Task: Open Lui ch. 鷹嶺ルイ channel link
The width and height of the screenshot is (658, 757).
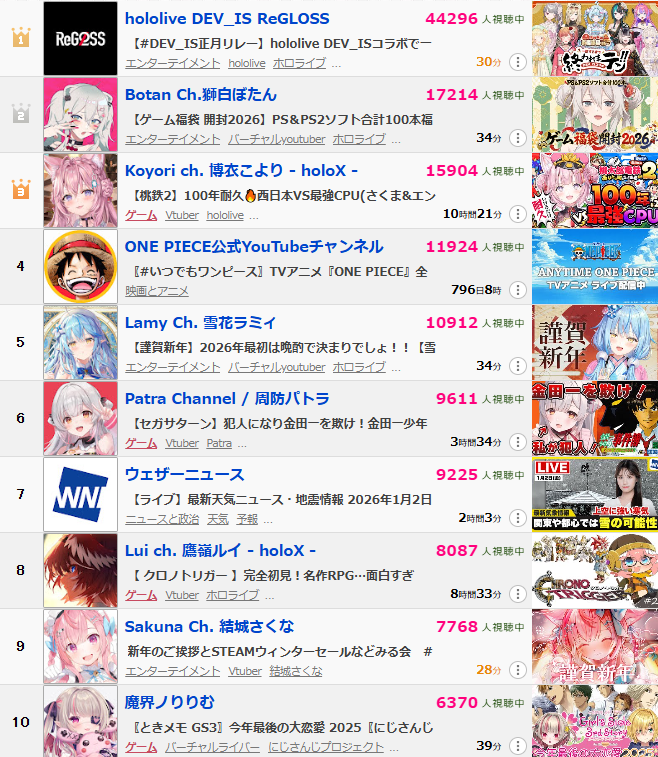Action: [220, 551]
